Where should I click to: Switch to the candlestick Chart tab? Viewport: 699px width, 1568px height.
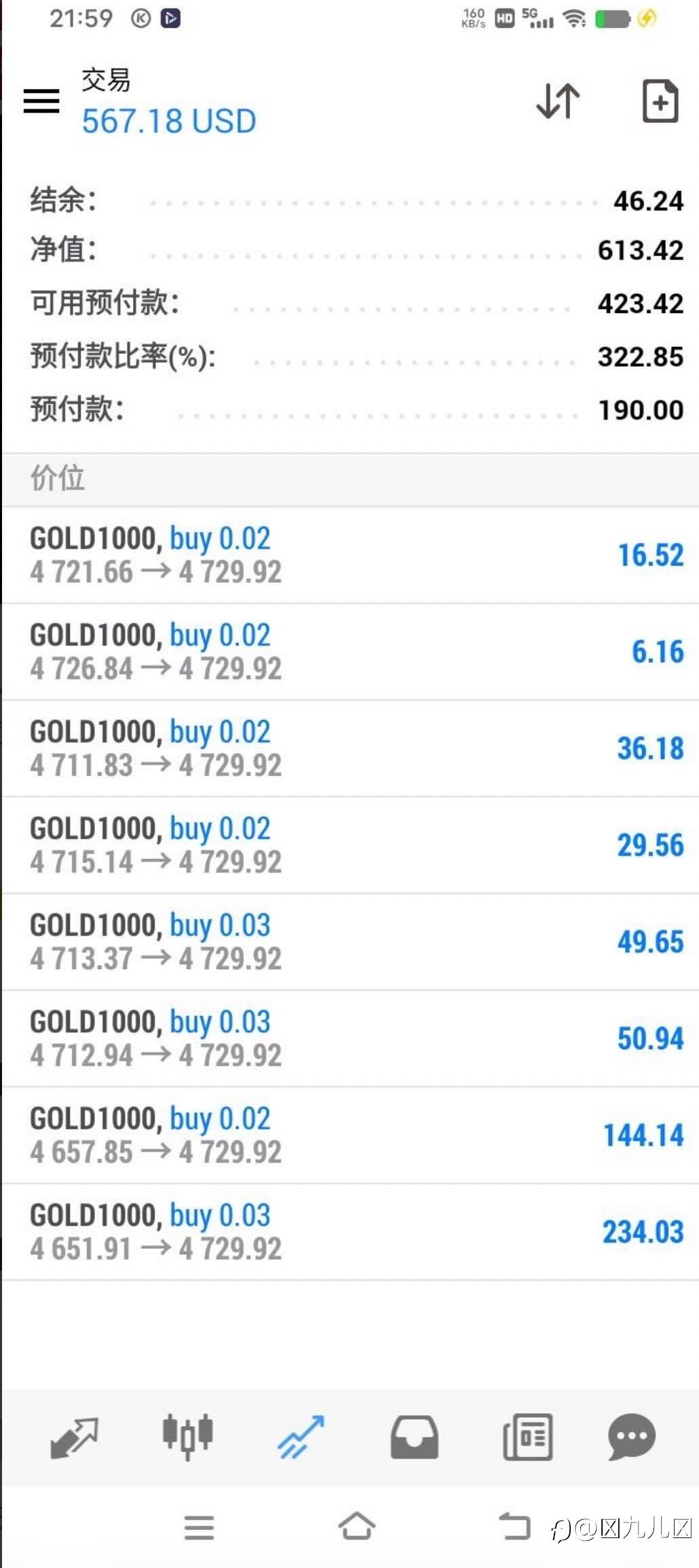click(188, 1437)
